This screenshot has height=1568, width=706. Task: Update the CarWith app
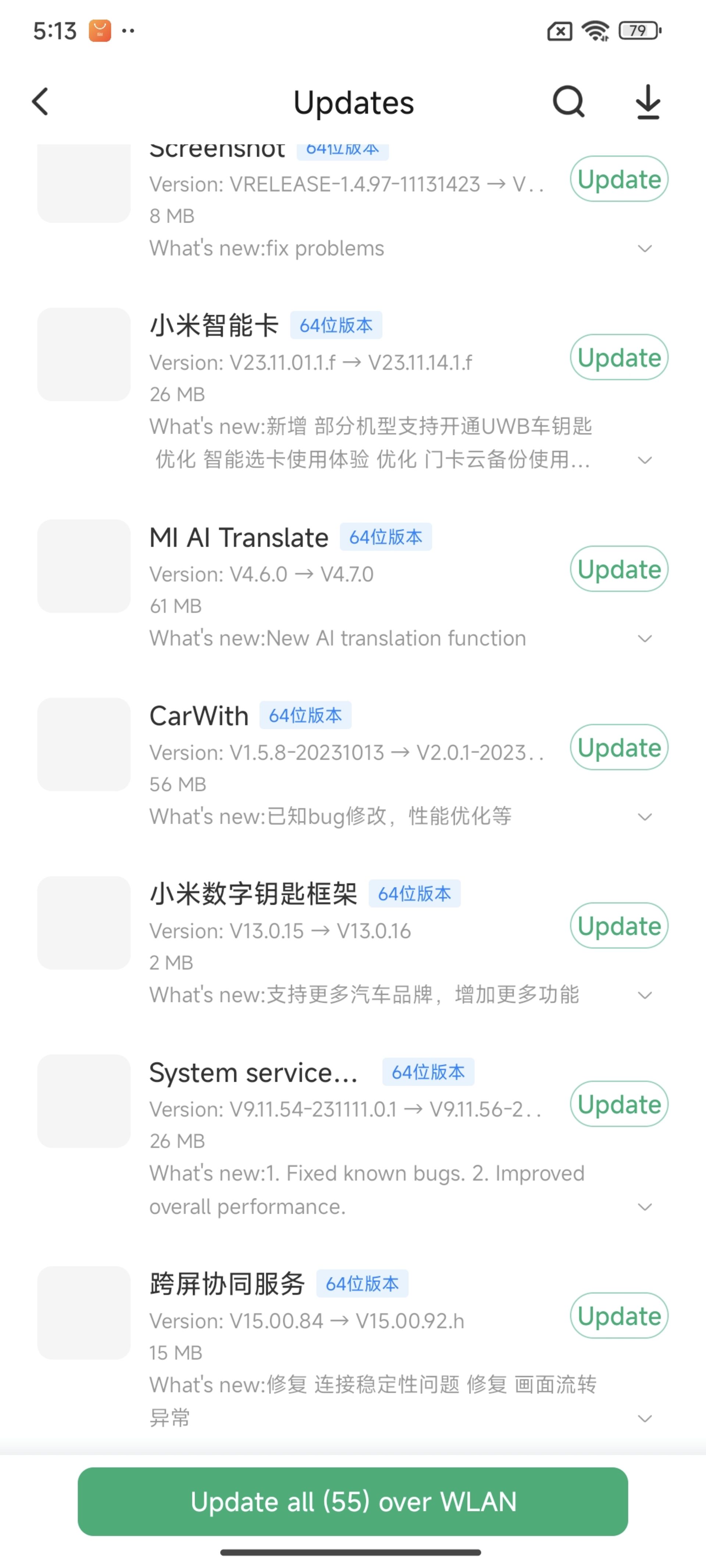tap(619, 747)
